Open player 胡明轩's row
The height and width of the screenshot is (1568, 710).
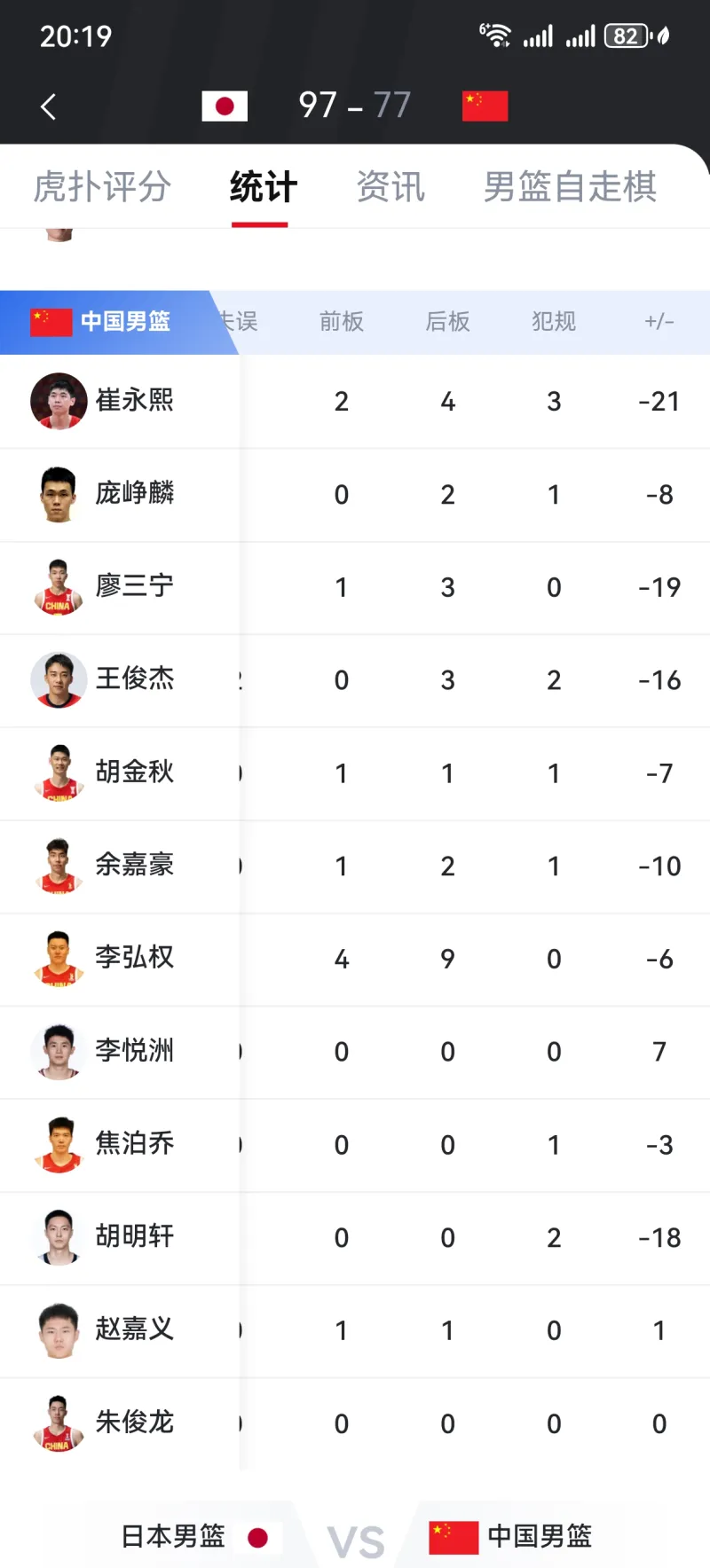click(355, 1237)
